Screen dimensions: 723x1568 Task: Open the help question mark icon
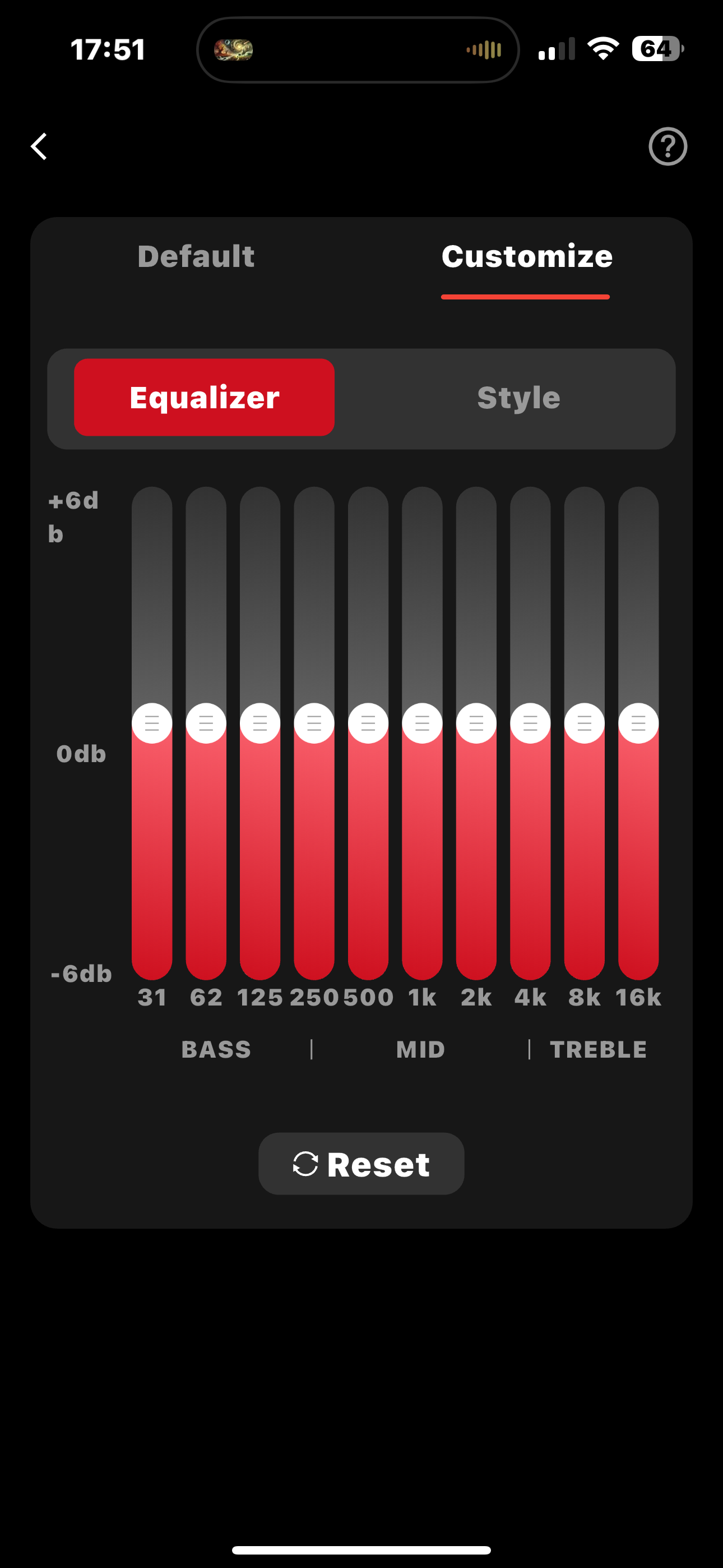point(668,147)
